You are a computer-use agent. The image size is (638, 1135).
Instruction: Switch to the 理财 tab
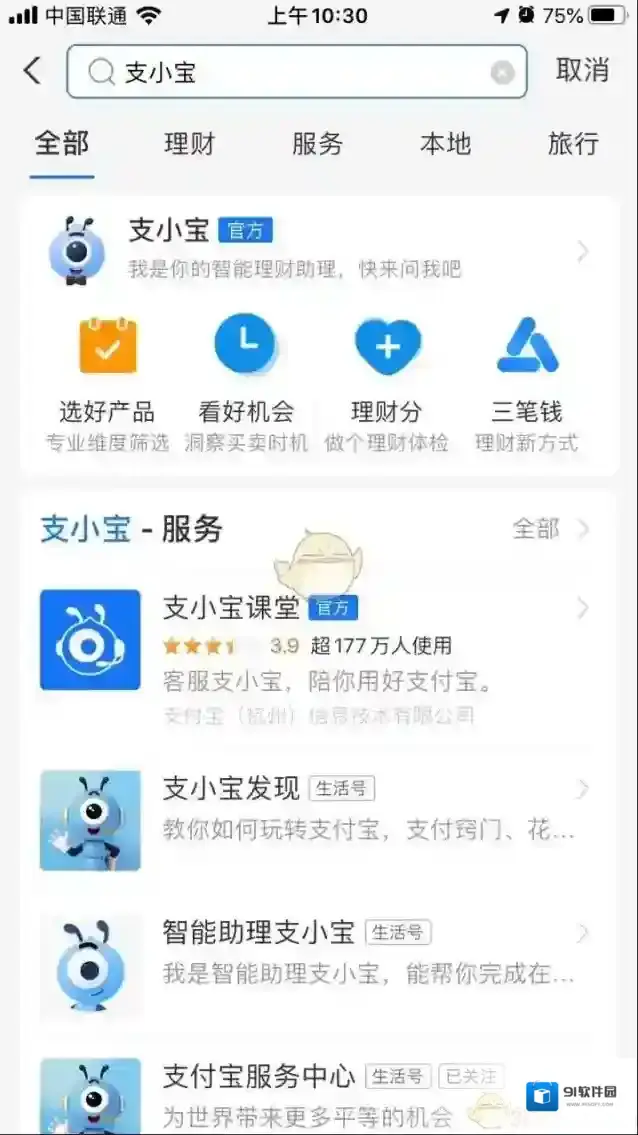pyautogui.click(x=190, y=144)
